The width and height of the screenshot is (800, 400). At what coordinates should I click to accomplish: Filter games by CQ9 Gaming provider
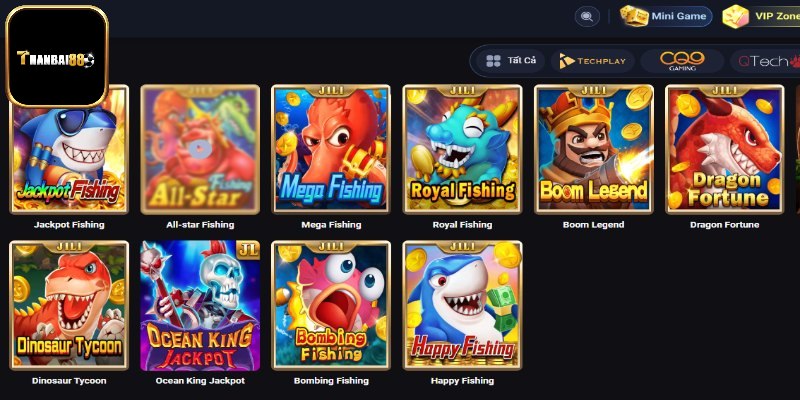coord(681,61)
